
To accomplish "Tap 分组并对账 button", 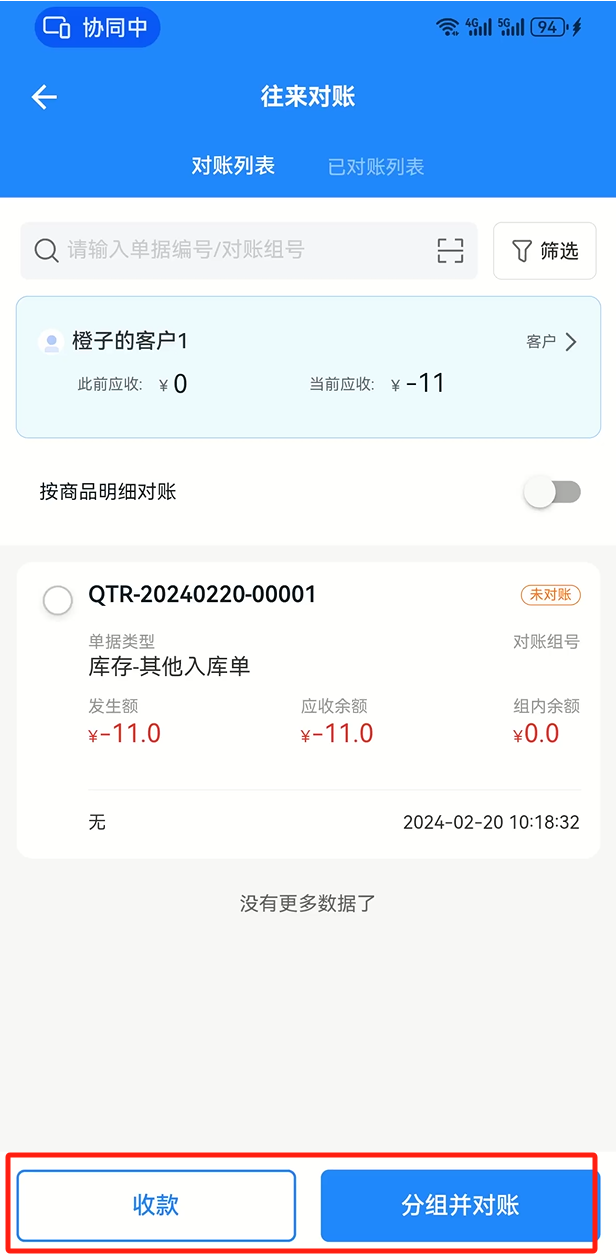I will pos(460,1205).
